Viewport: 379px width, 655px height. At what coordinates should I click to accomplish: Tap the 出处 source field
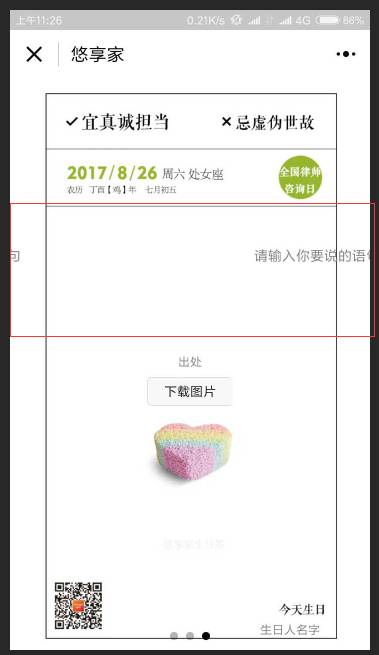(190, 362)
